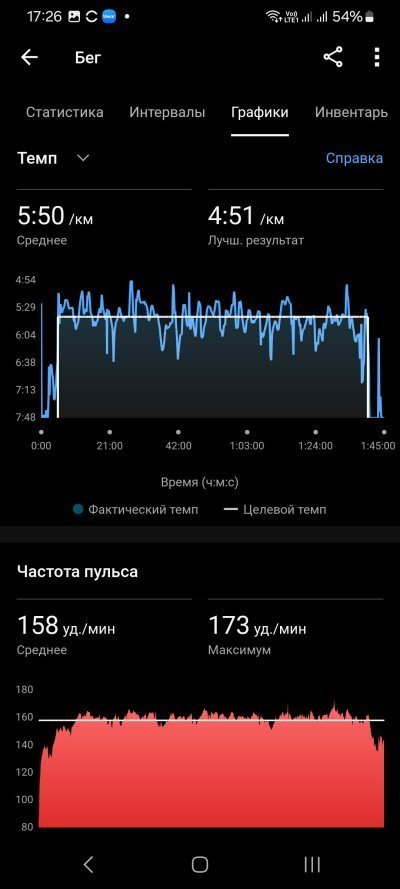This screenshot has height=889, width=400.
Task: Go back using the arrow next to Бег
Action: 29,57
